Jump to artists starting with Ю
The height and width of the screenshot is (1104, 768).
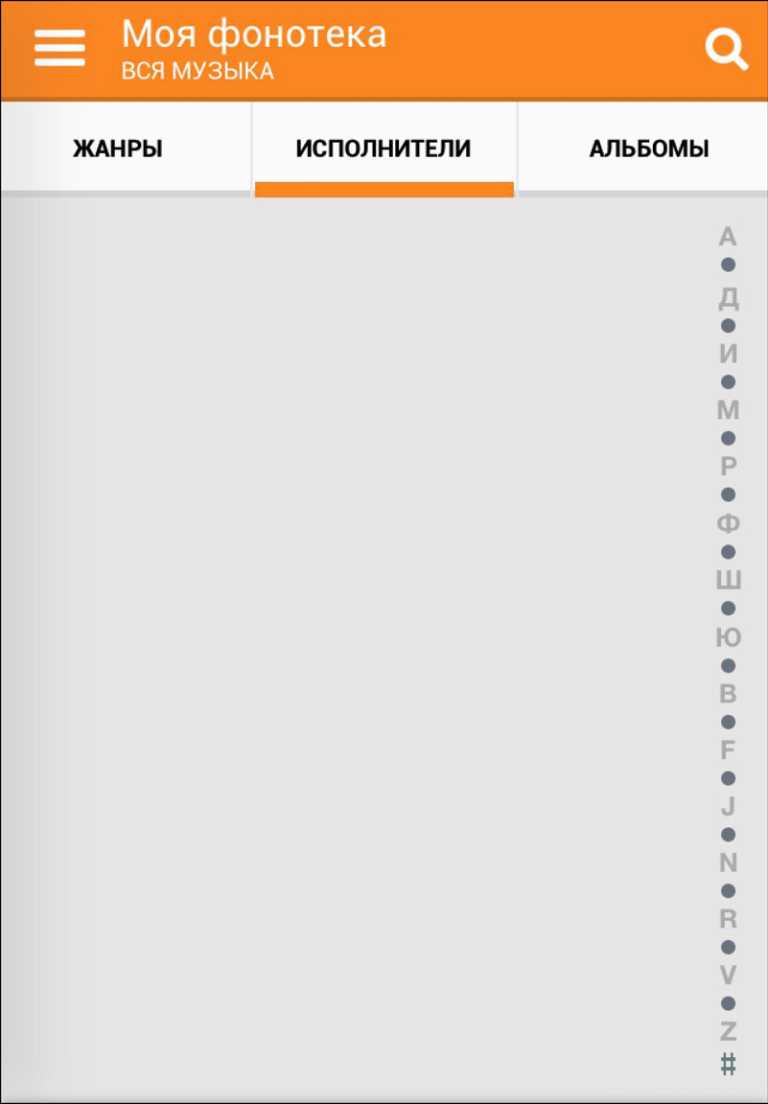pyautogui.click(x=727, y=635)
